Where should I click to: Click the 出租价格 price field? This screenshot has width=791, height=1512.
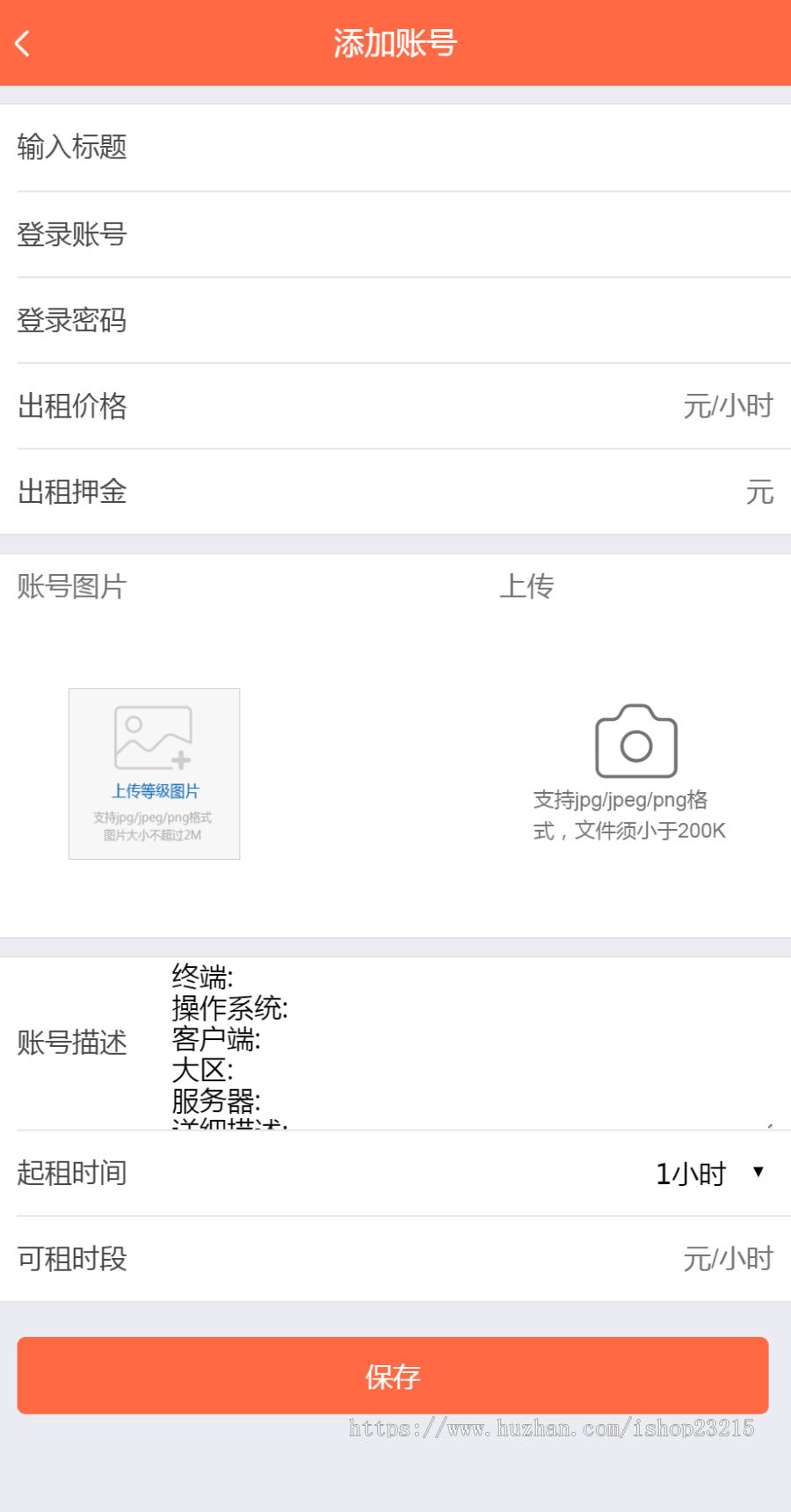(395, 406)
